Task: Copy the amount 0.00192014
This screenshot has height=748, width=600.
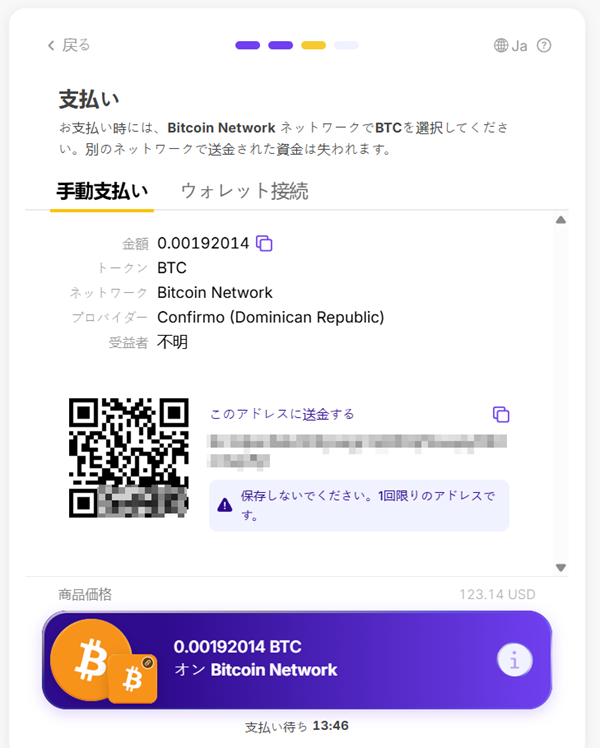Action: [x=264, y=243]
